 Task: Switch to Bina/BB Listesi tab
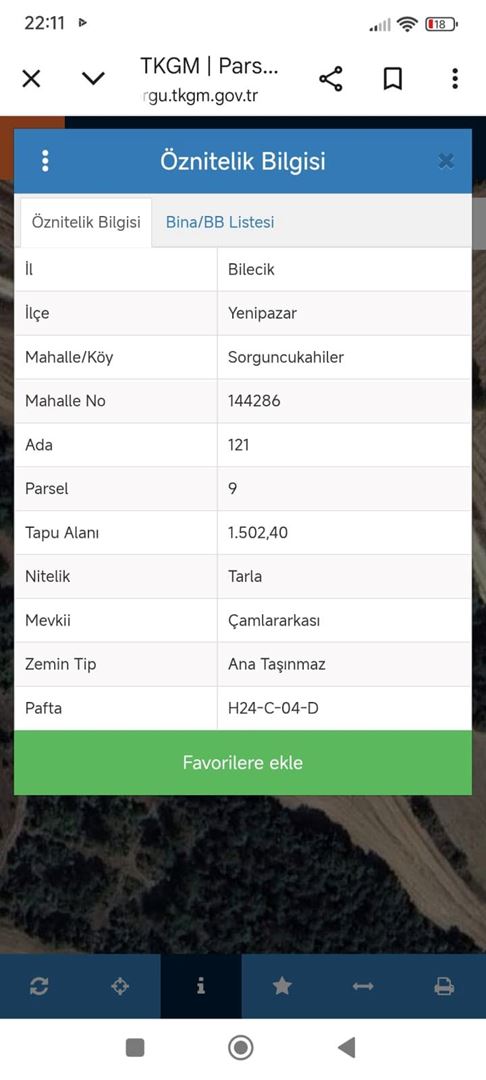pyautogui.click(x=220, y=222)
